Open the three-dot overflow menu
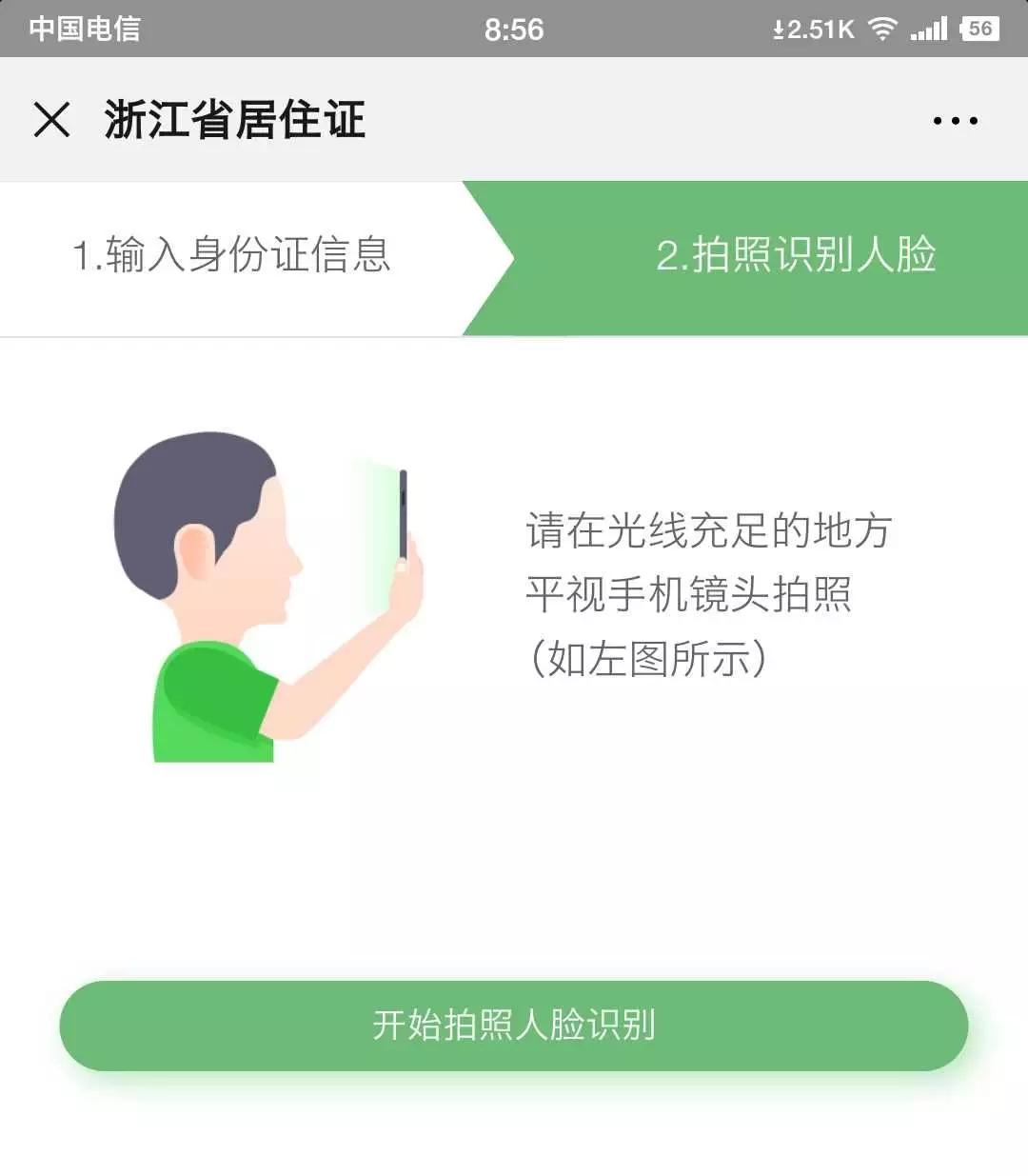Image resolution: width=1028 pixels, height=1176 pixels. point(955,121)
